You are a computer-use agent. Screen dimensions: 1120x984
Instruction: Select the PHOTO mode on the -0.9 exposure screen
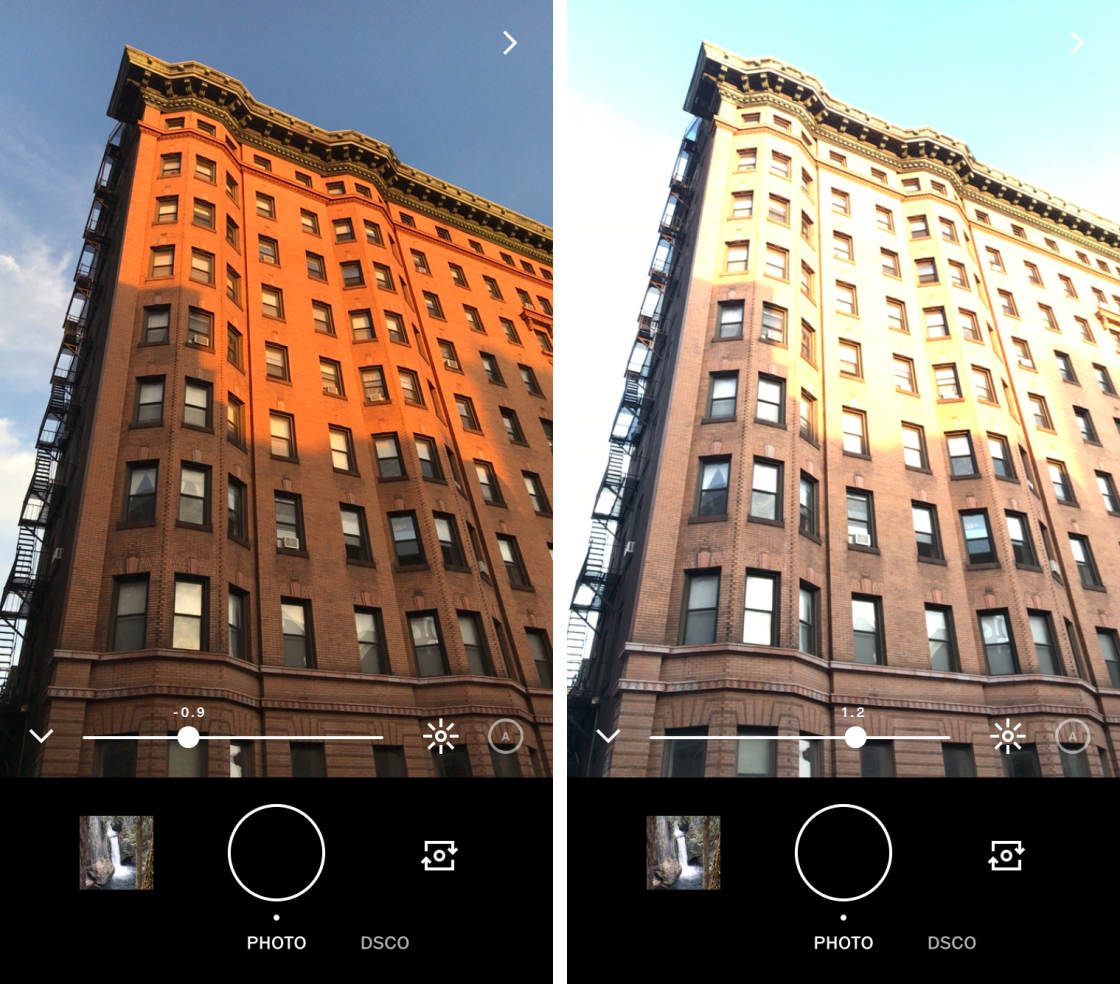(276, 943)
